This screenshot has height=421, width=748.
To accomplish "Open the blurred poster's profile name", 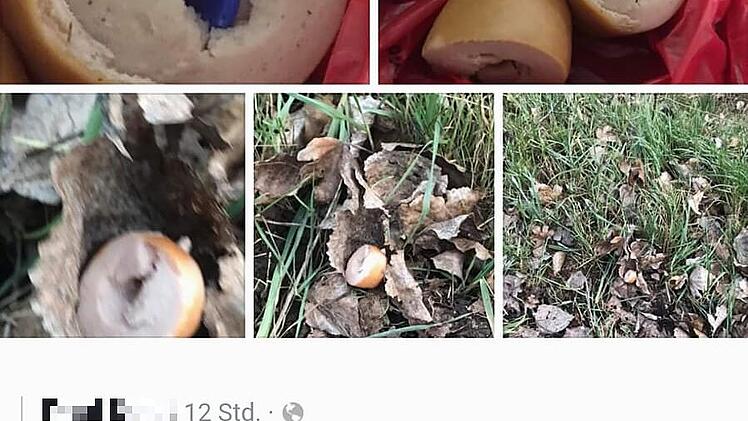I will click(108, 410).
